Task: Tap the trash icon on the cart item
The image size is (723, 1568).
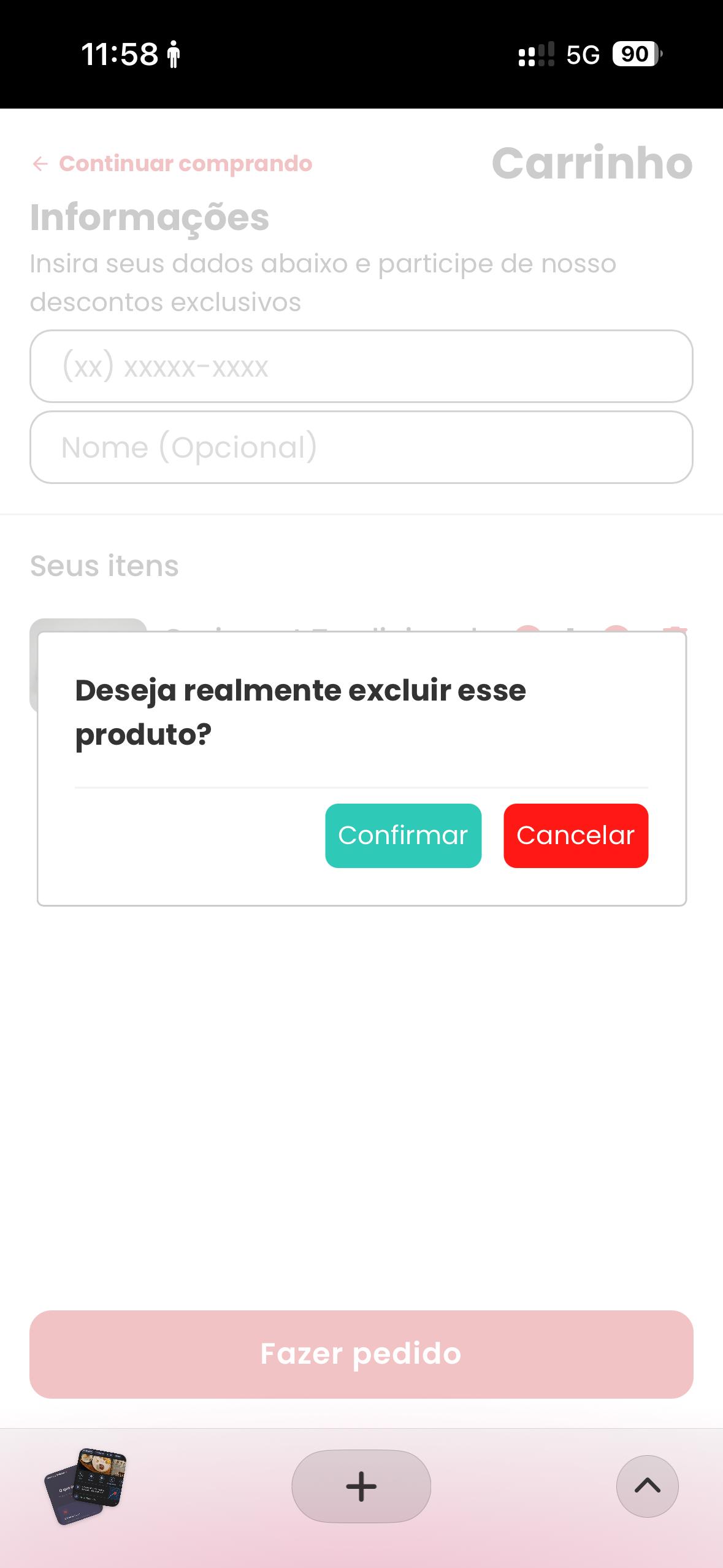Action: click(675, 631)
